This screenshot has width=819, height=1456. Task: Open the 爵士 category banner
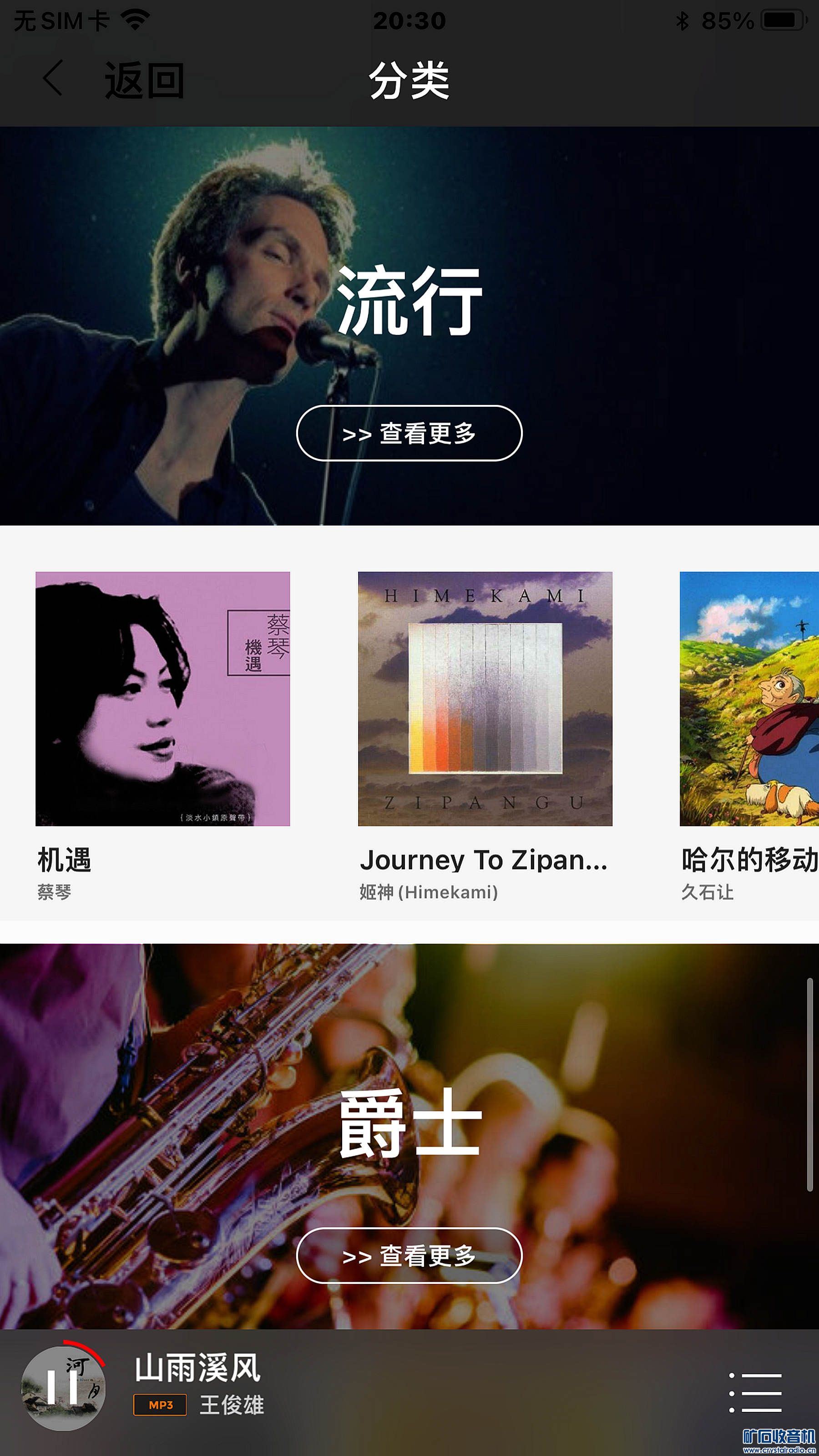click(x=409, y=1125)
